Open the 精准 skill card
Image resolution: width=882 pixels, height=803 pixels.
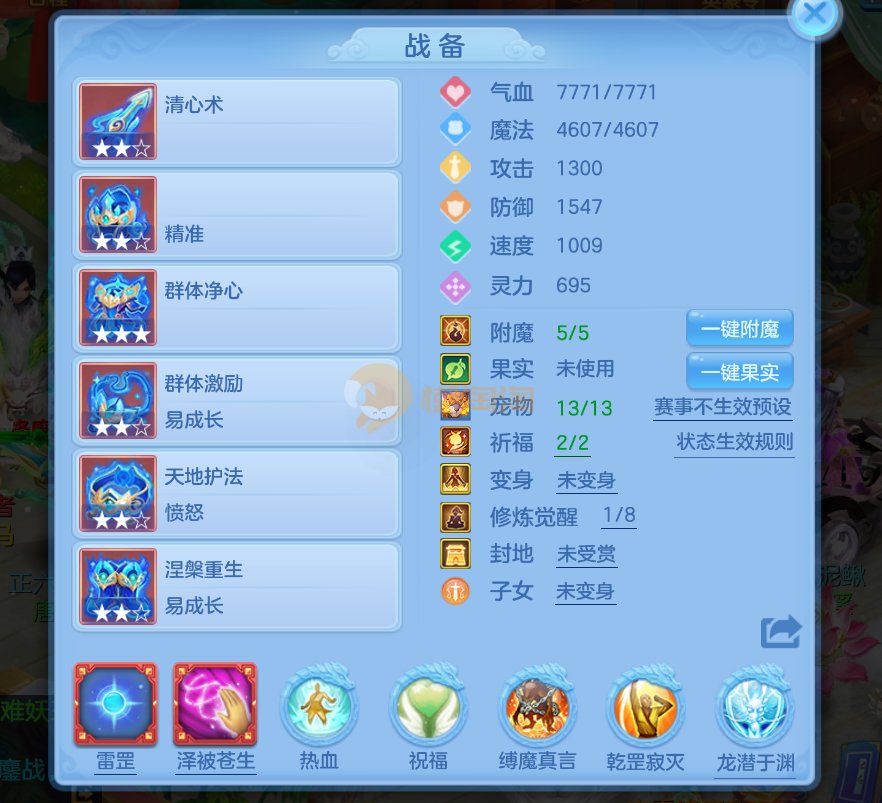coord(237,215)
